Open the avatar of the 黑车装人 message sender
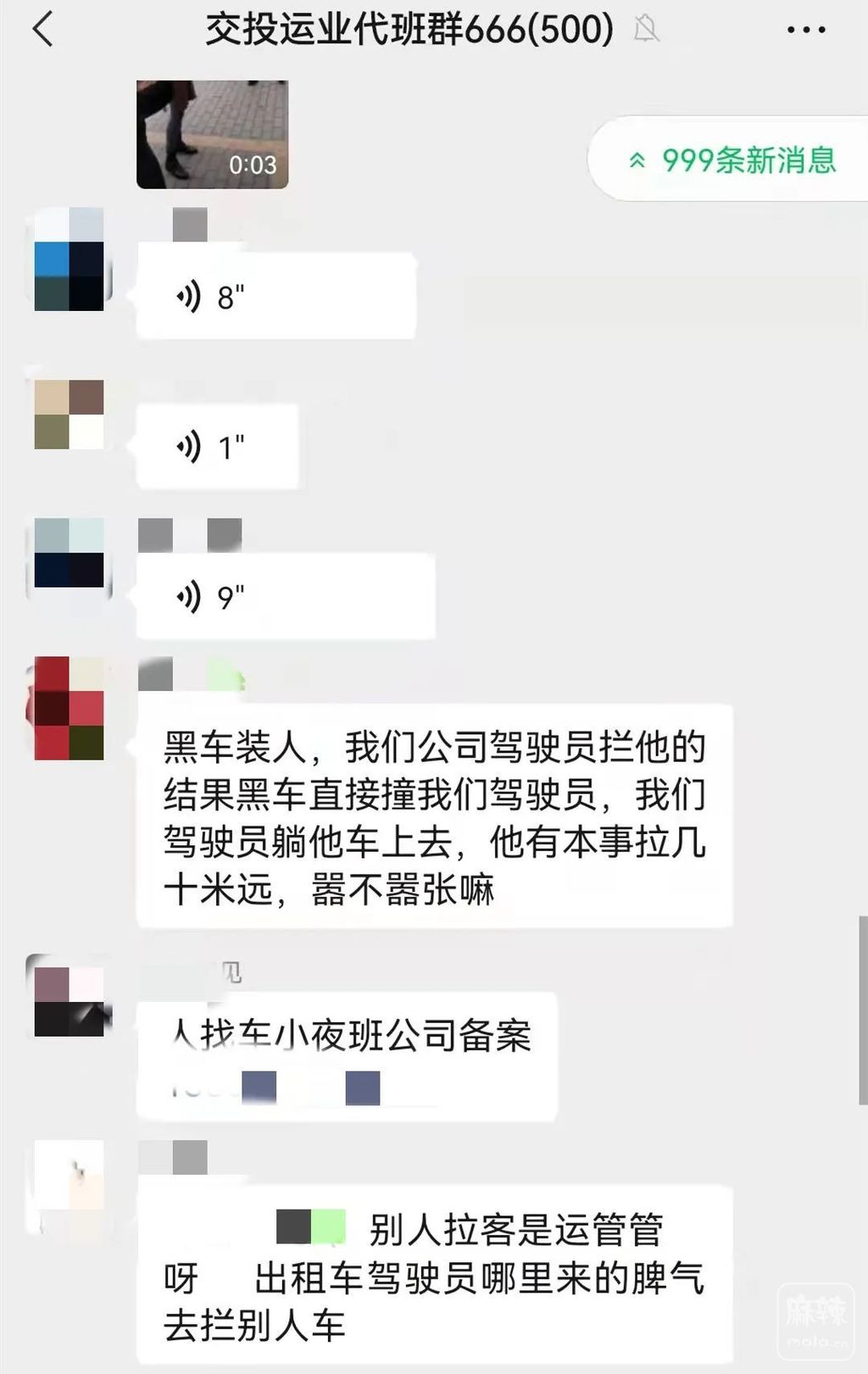 click(x=69, y=709)
